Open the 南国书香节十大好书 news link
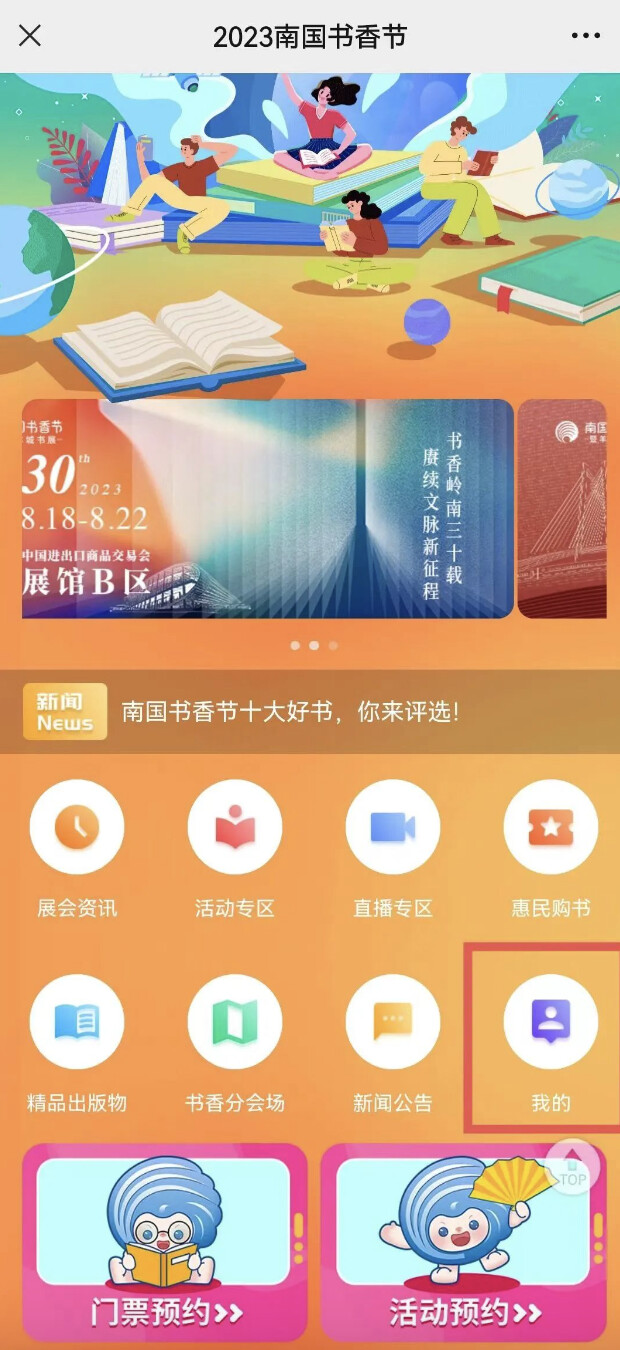 pyautogui.click(x=290, y=712)
